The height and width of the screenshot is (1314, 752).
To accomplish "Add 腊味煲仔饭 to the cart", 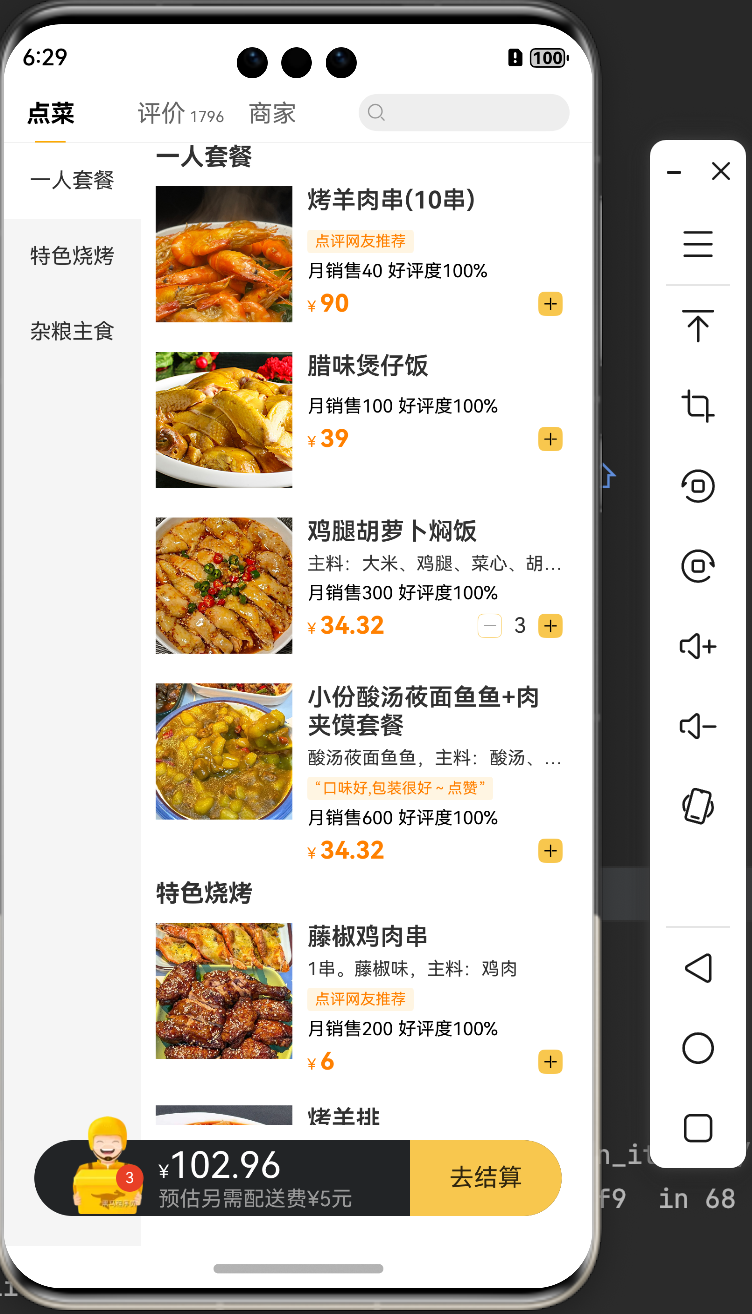I will point(550,439).
